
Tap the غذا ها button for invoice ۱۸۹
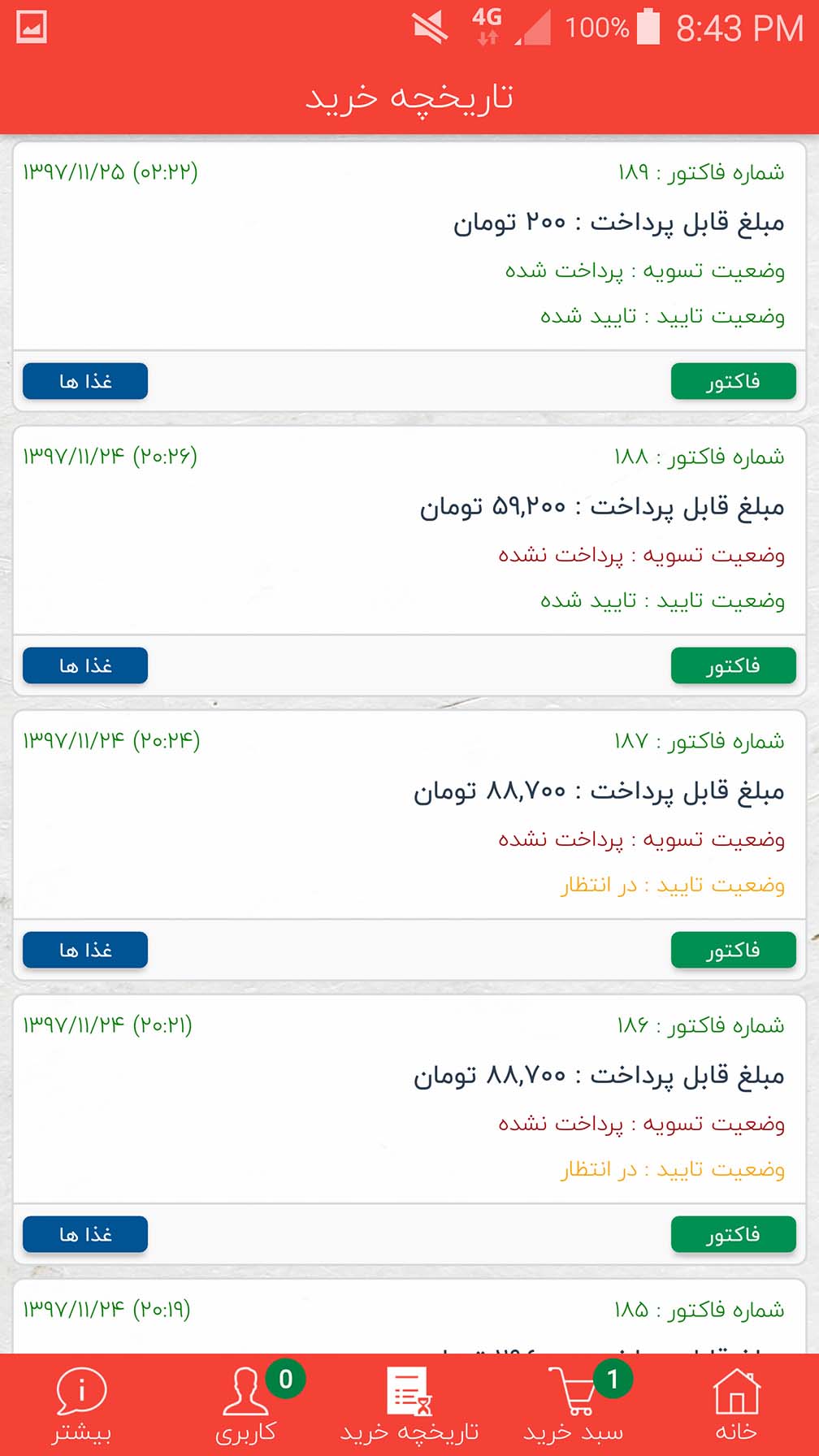coord(85,381)
